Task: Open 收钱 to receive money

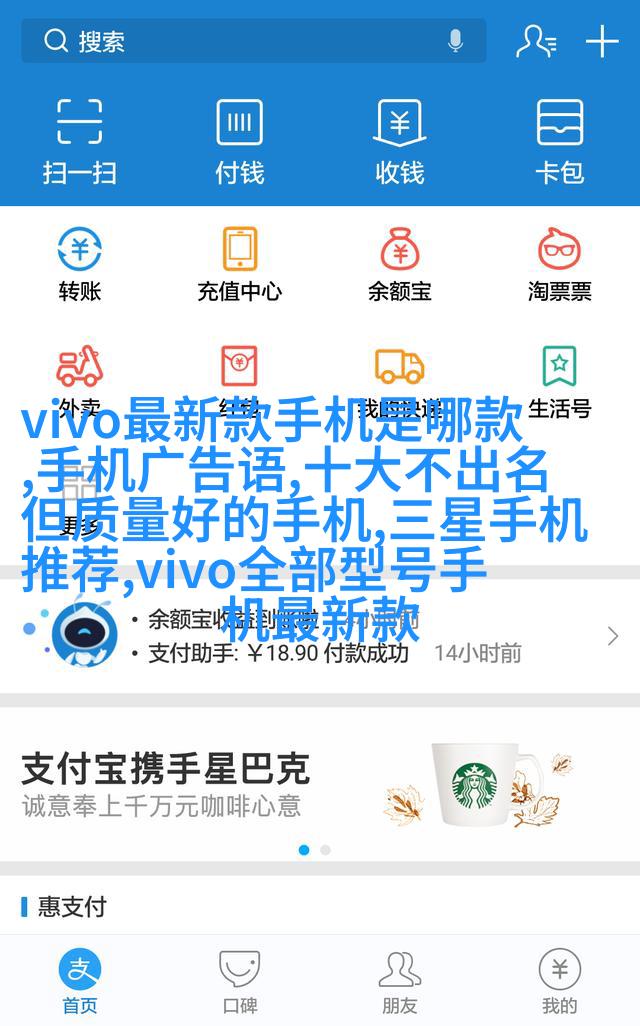Action: point(400,140)
